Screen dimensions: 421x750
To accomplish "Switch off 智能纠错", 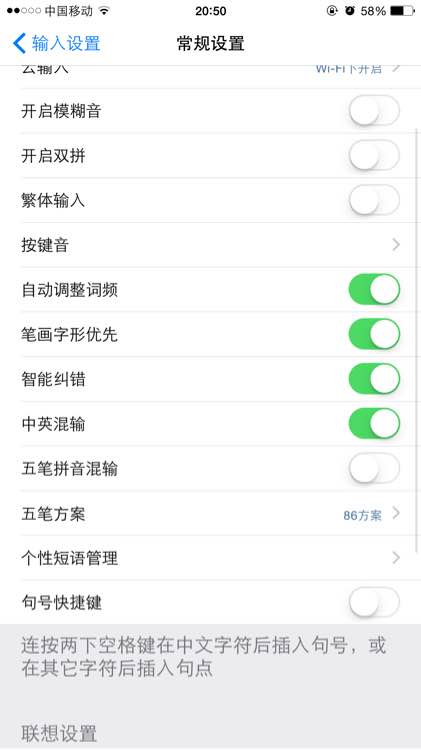I will tap(374, 379).
